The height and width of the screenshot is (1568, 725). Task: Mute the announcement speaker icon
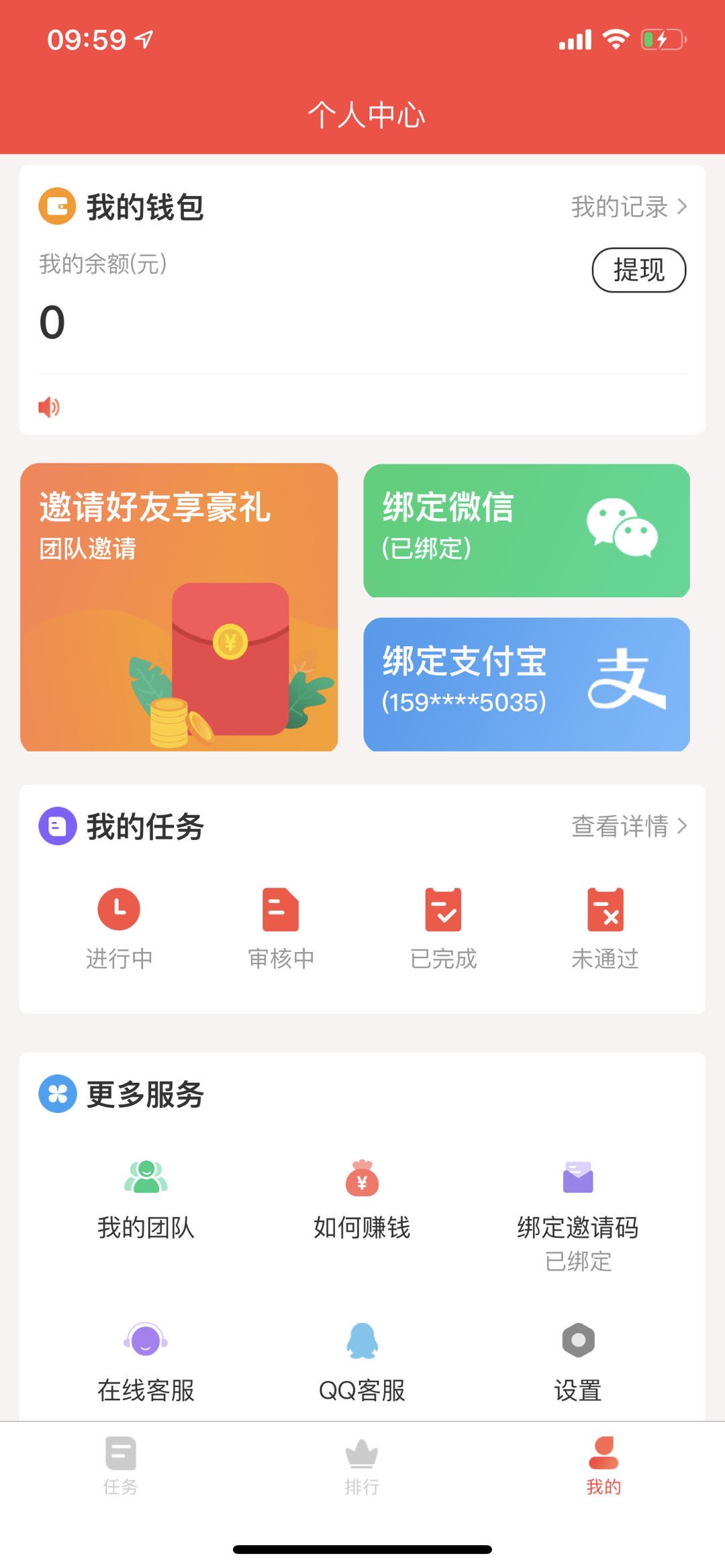(x=49, y=406)
